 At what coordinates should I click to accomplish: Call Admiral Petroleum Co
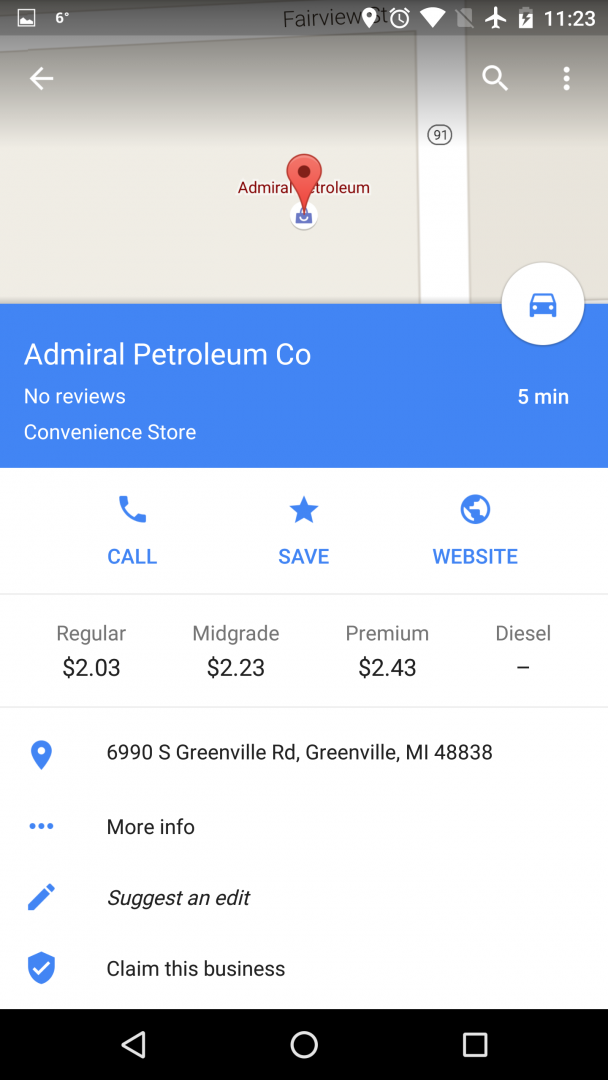click(132, 530)
